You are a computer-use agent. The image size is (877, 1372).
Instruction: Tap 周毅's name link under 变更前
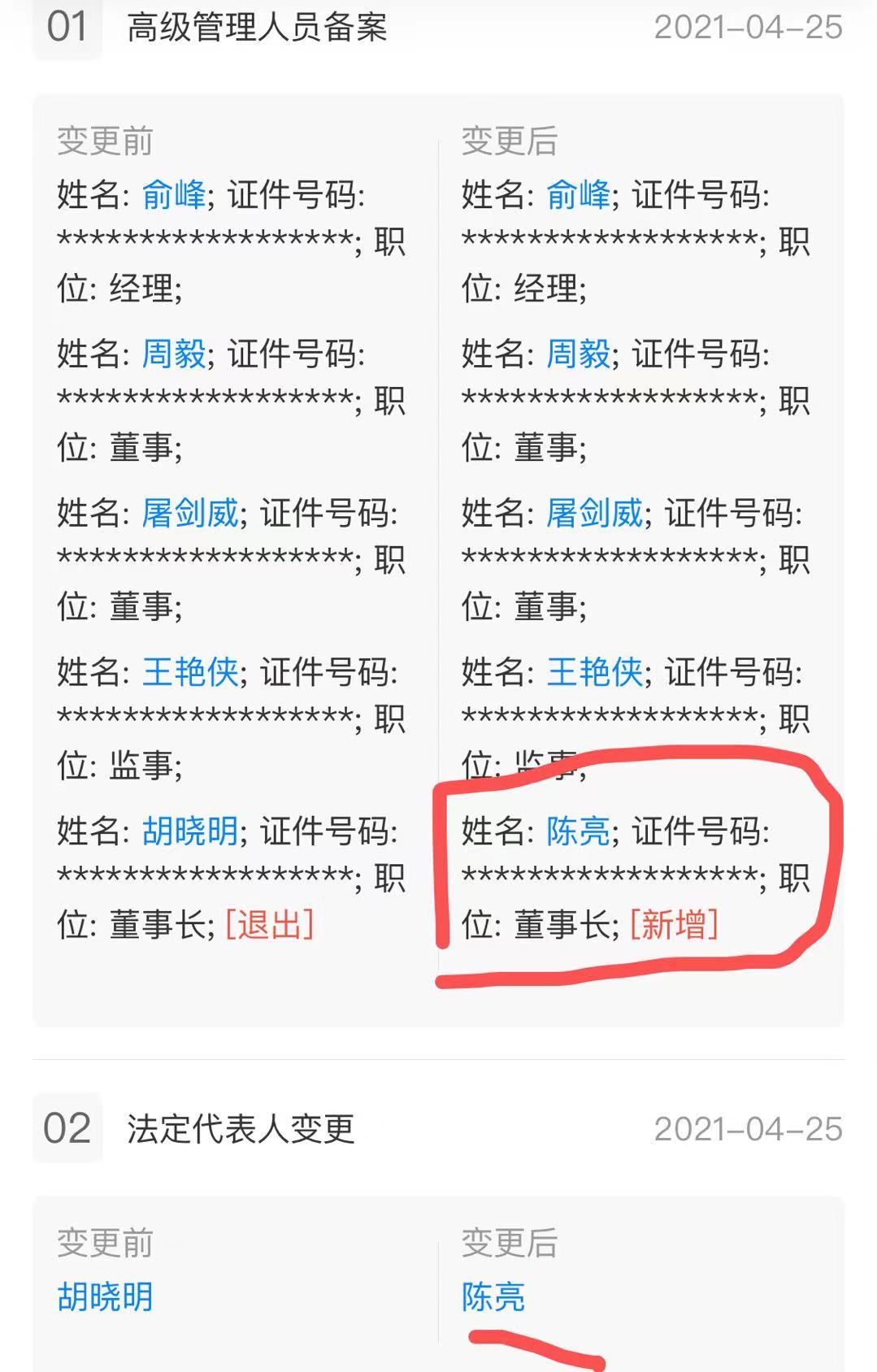(173, 354)
